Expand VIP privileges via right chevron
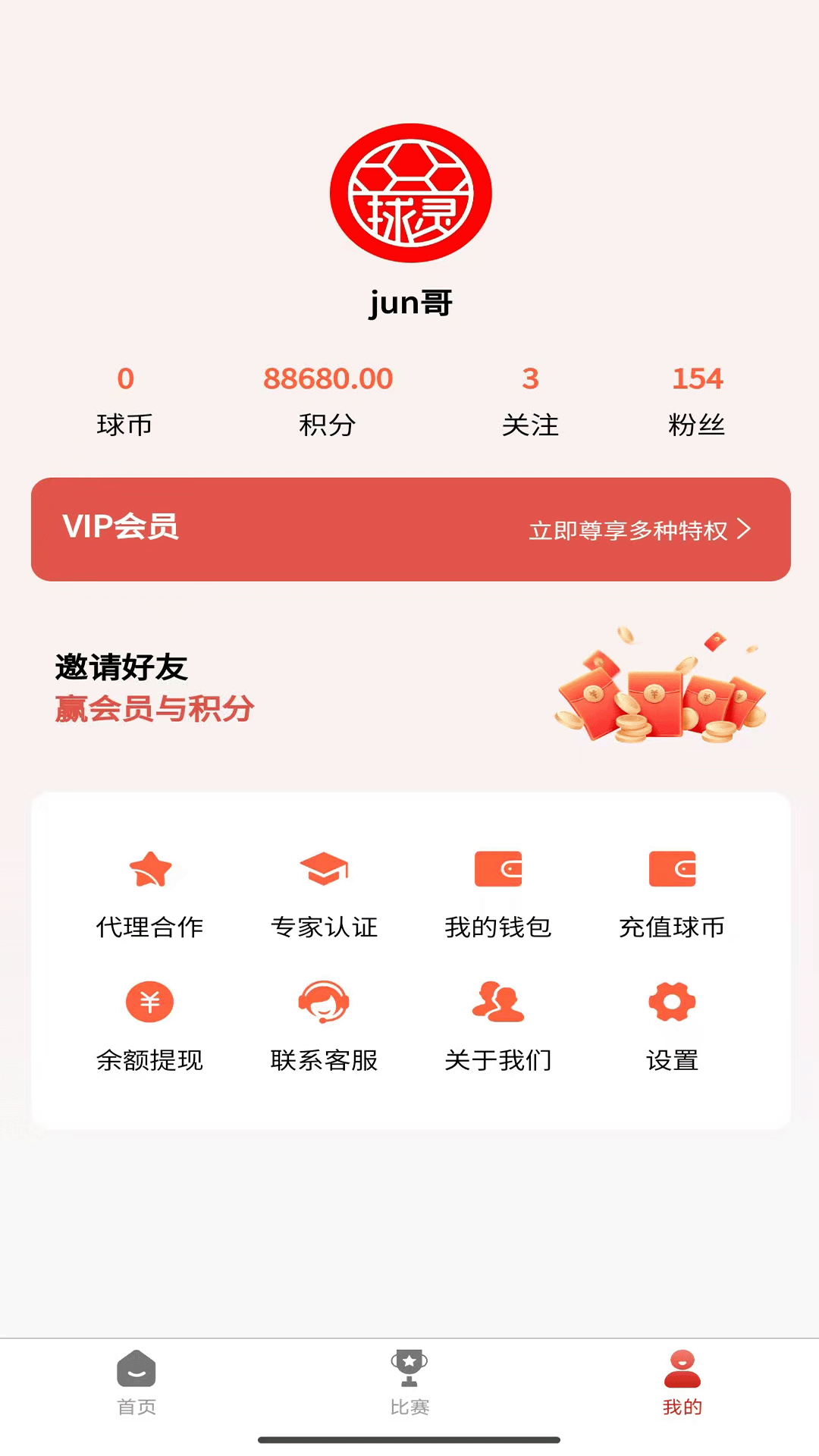This screenshot has width=819, height=1456. (x=745, y=530)
